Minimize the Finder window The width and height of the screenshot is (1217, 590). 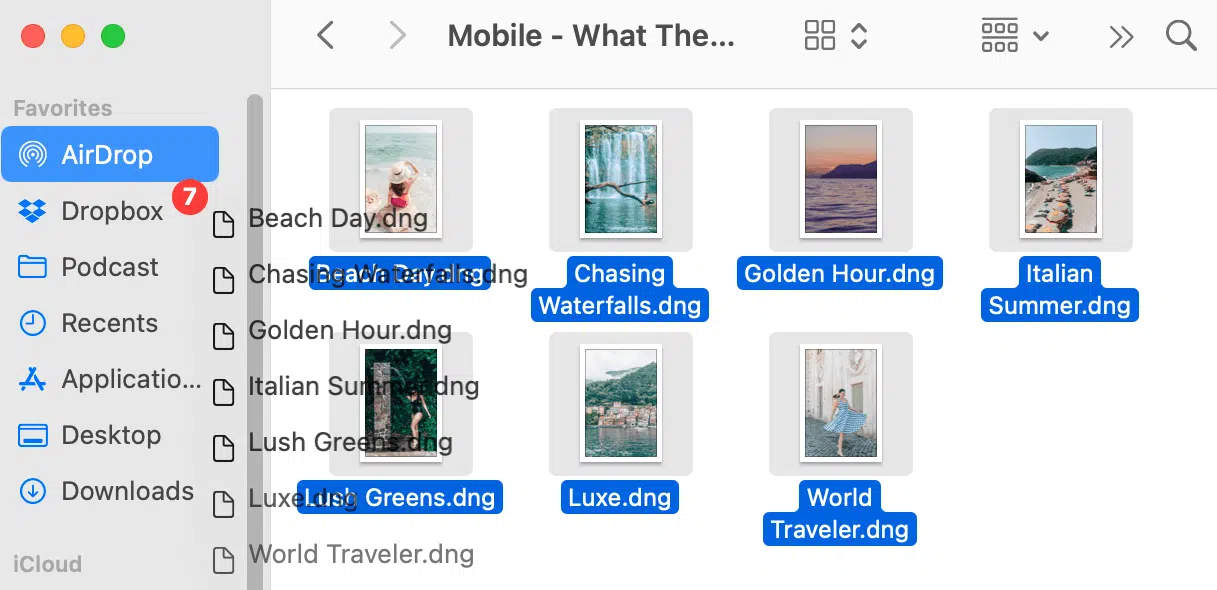73,37
